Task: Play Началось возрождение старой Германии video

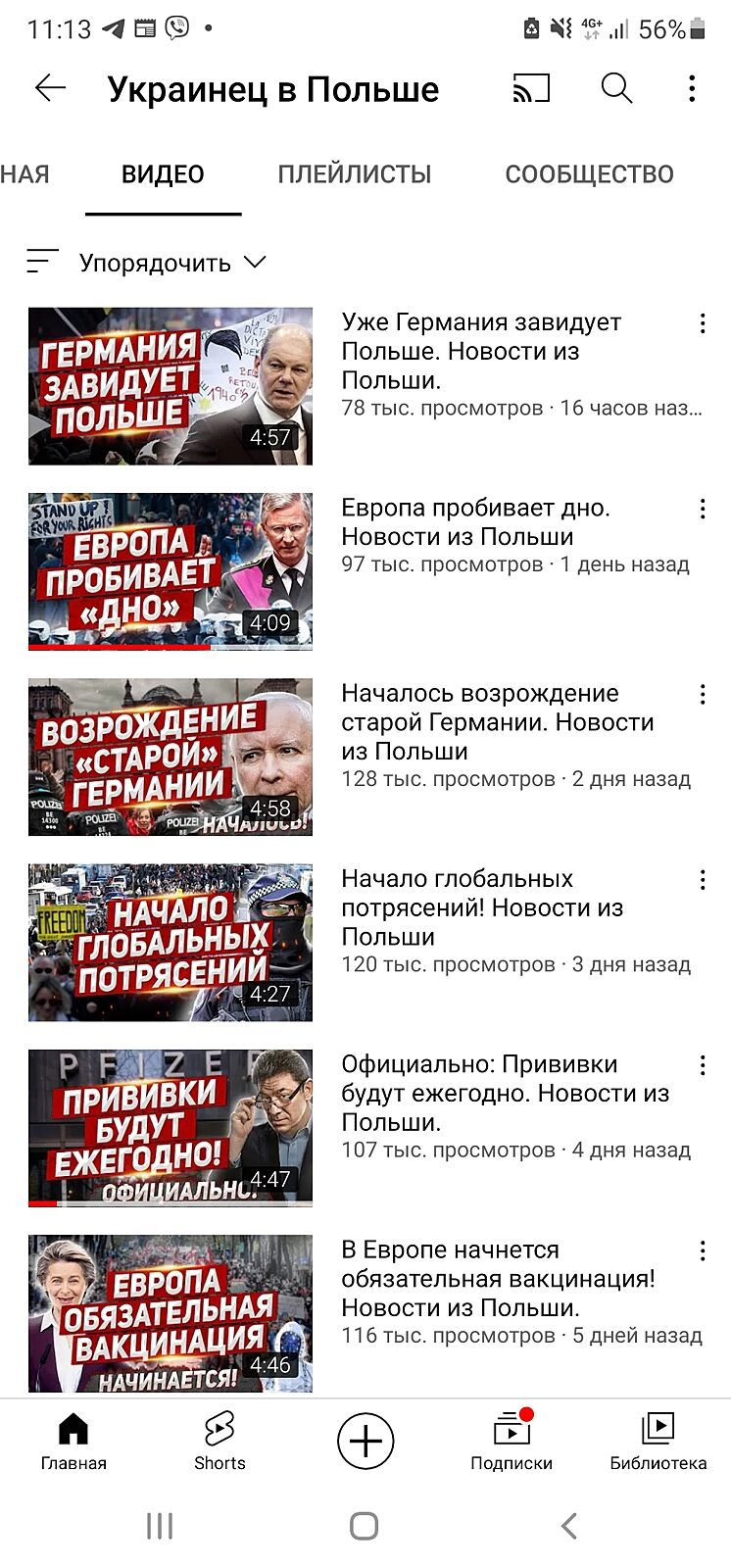Action: [x=171, y=757]
